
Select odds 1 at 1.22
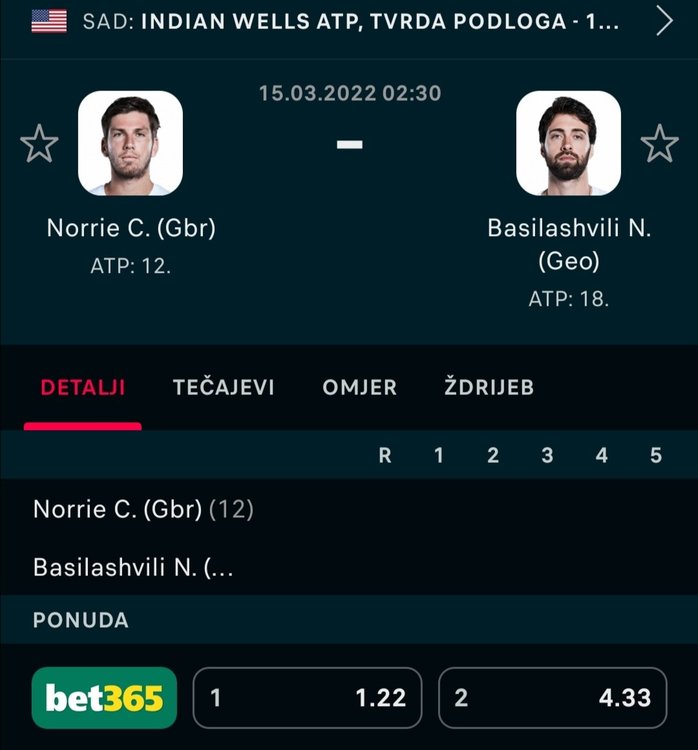[x=307, y=698]
